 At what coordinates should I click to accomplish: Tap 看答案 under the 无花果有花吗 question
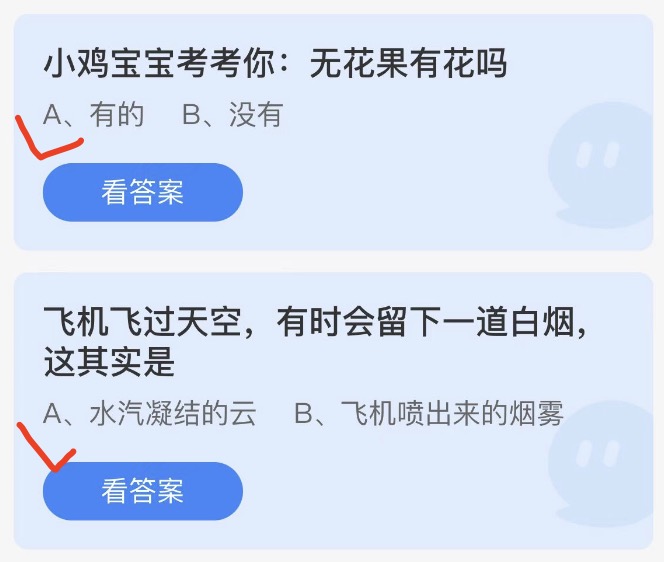[143, 192]
